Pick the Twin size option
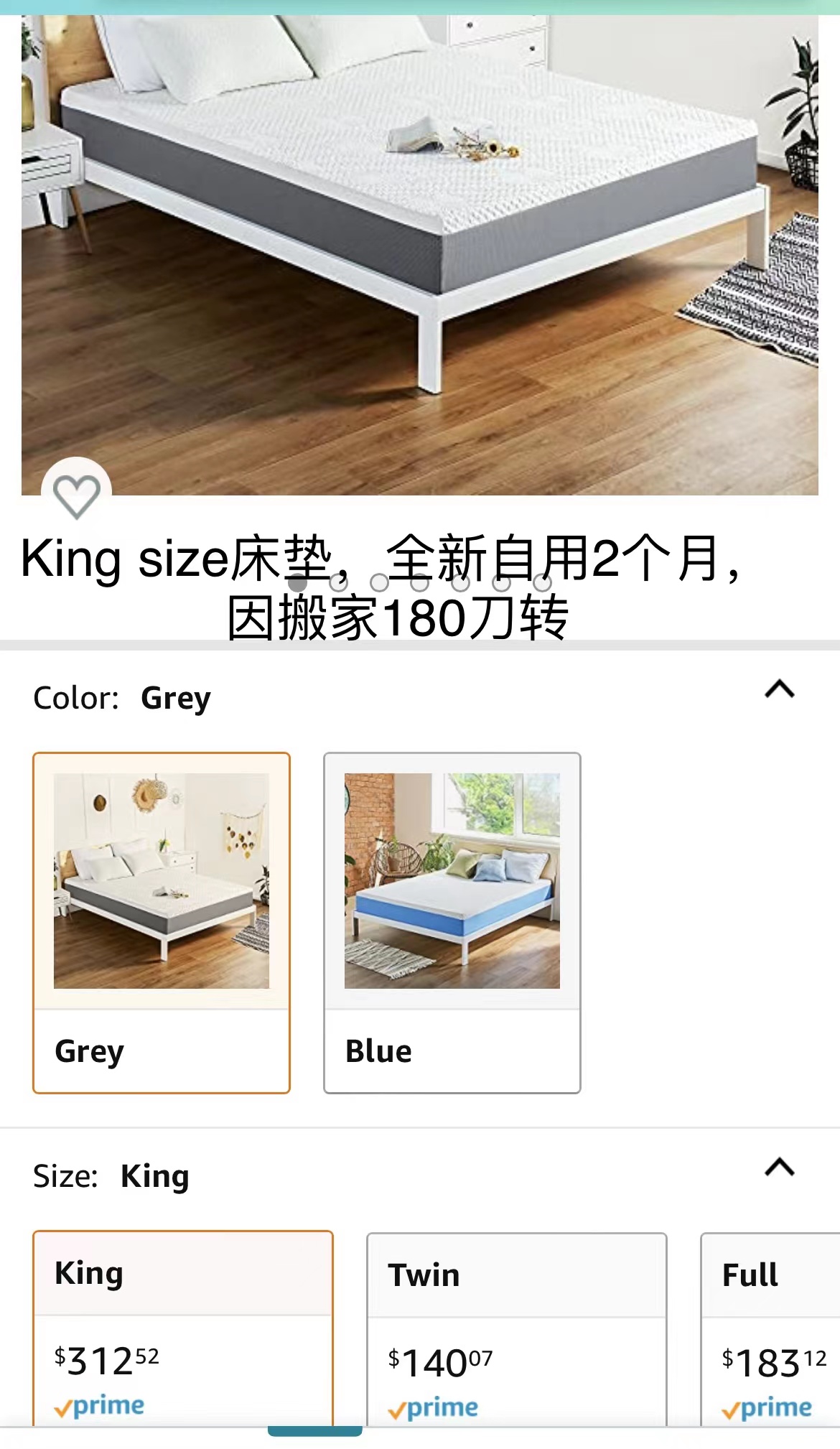This screenshot has width=840, height=1449. pos(516,1328)
